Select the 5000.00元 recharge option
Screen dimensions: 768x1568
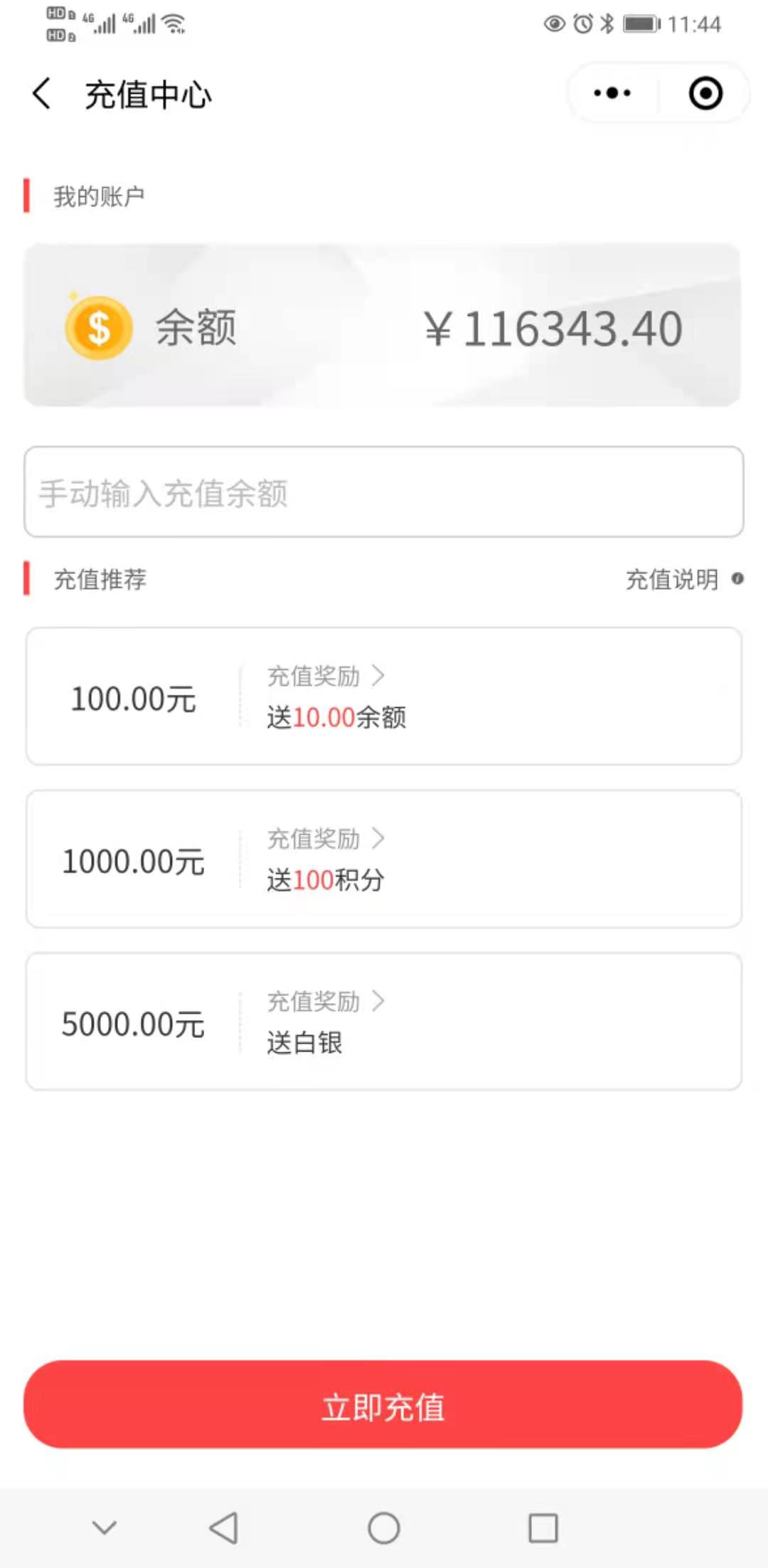pyautogui.click(x=384, y=1022)
